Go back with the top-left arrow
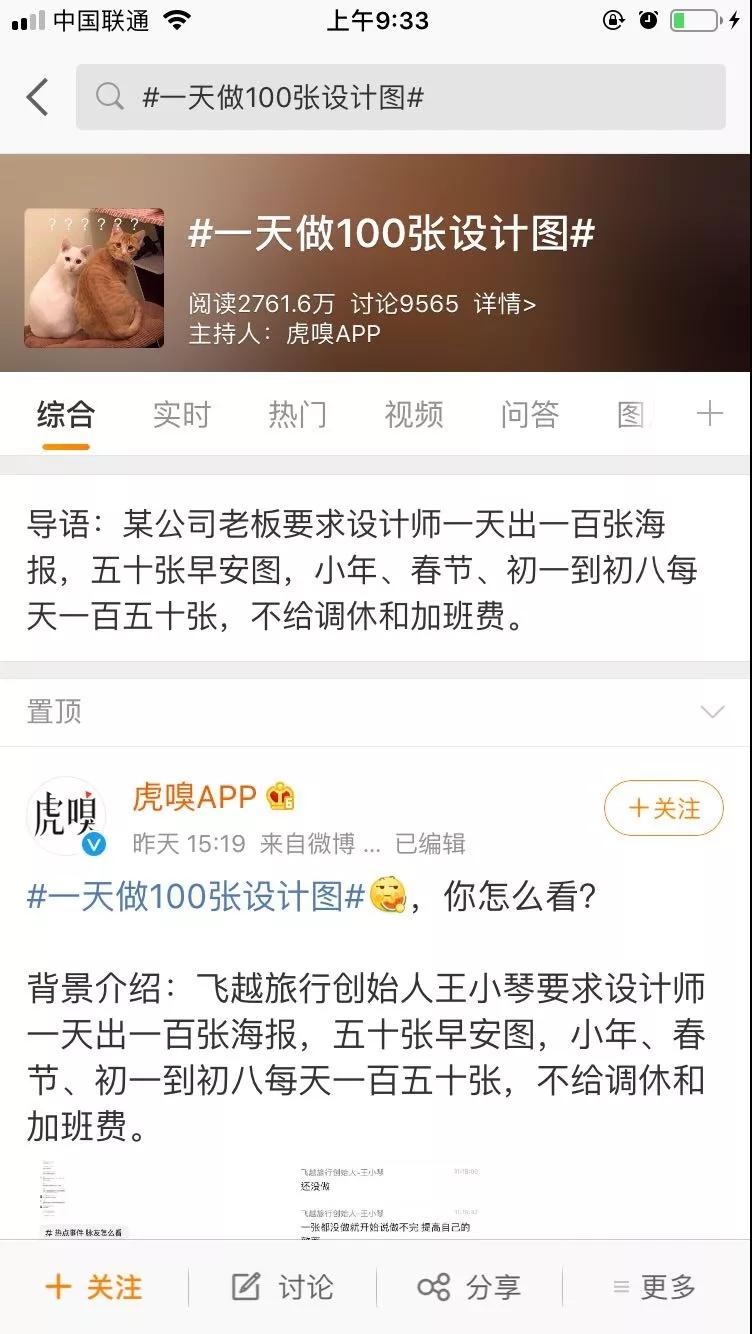 (38, 97)
